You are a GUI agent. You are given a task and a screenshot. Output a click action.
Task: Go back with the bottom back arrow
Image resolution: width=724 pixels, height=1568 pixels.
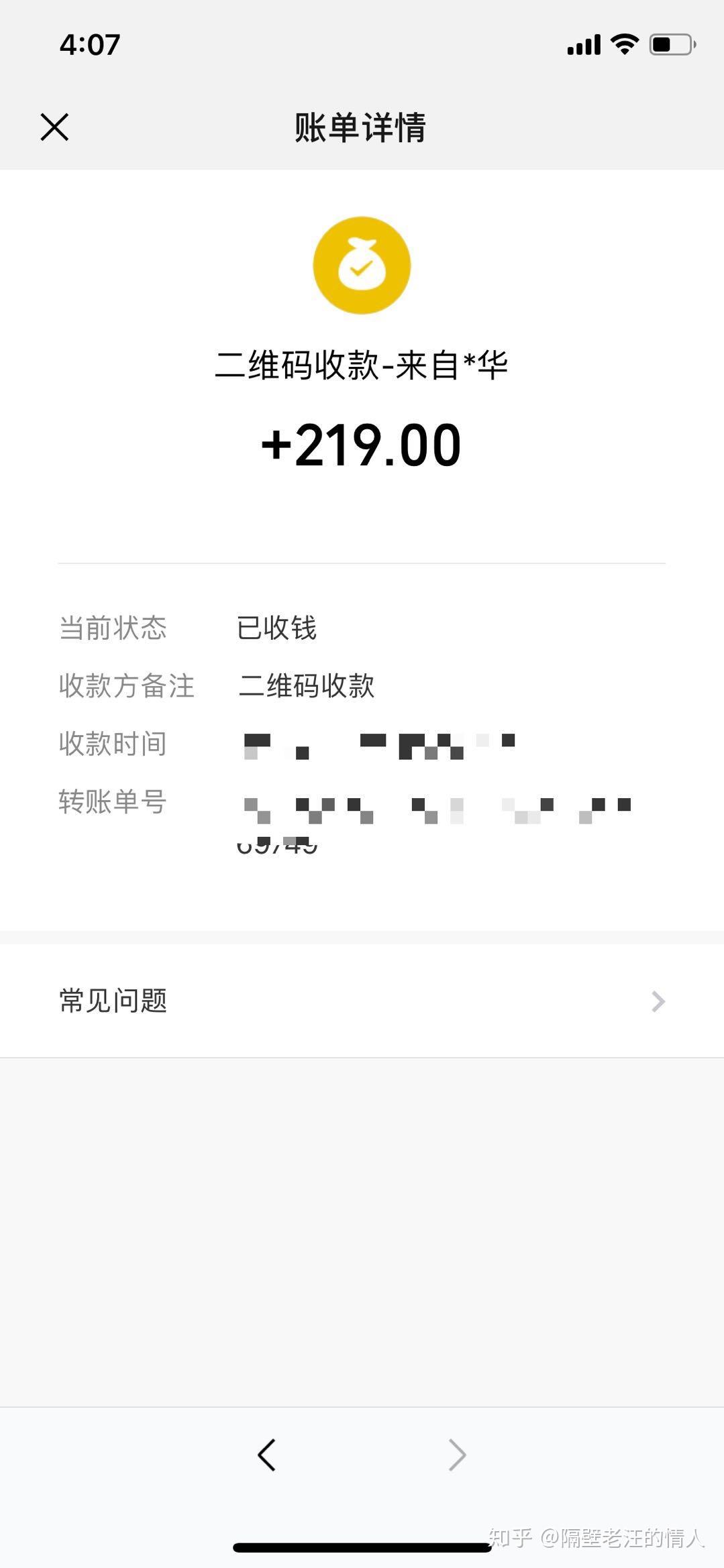[x=266, y=1455]
